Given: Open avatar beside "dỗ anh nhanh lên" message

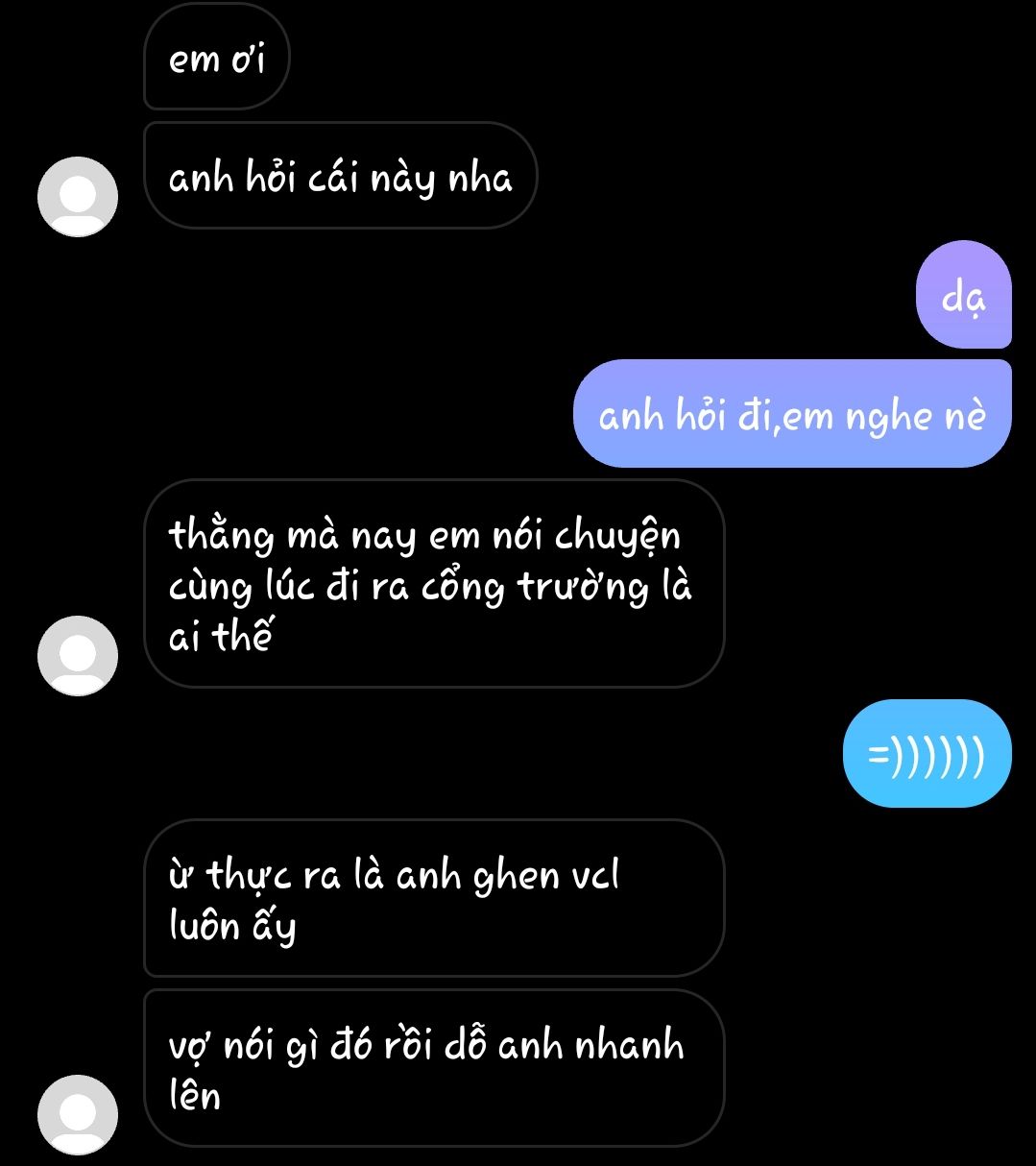Looking at the screenshot, I should (x=77, y=1114).
